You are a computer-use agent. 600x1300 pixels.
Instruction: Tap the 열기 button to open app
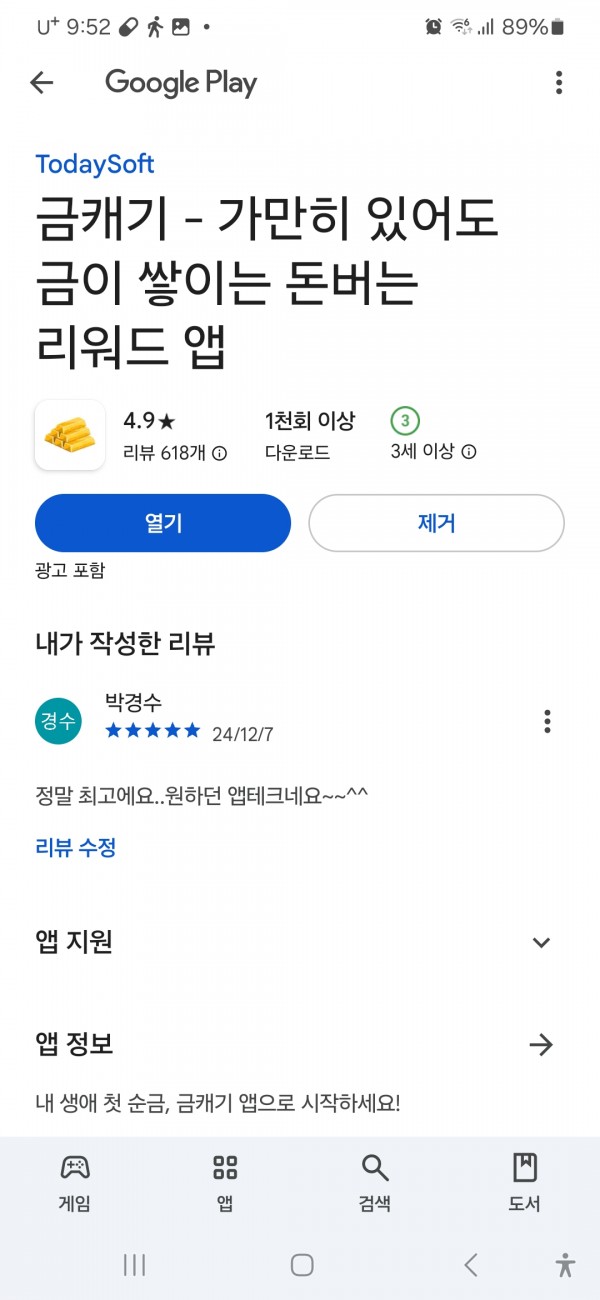pyautogui.click(x=163, y=523)
